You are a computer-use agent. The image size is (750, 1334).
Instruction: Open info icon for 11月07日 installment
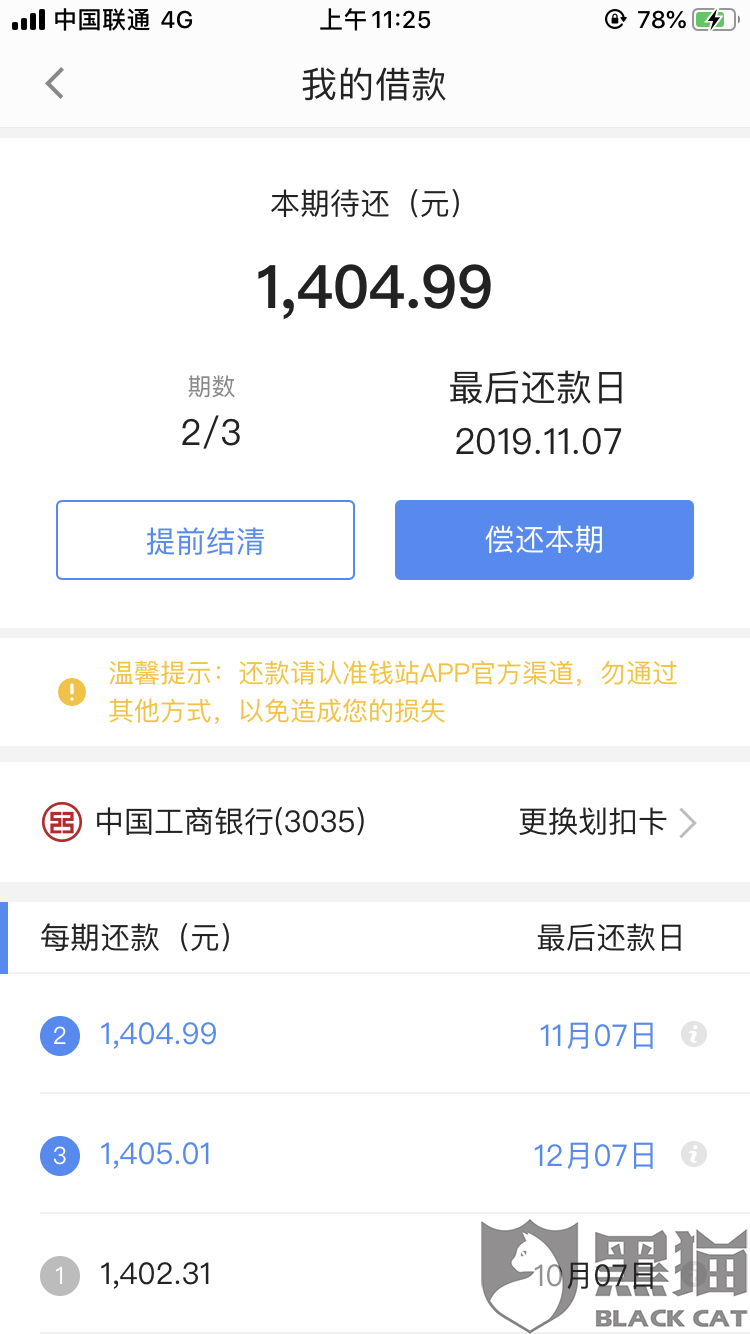click(x=694, y=1034)
